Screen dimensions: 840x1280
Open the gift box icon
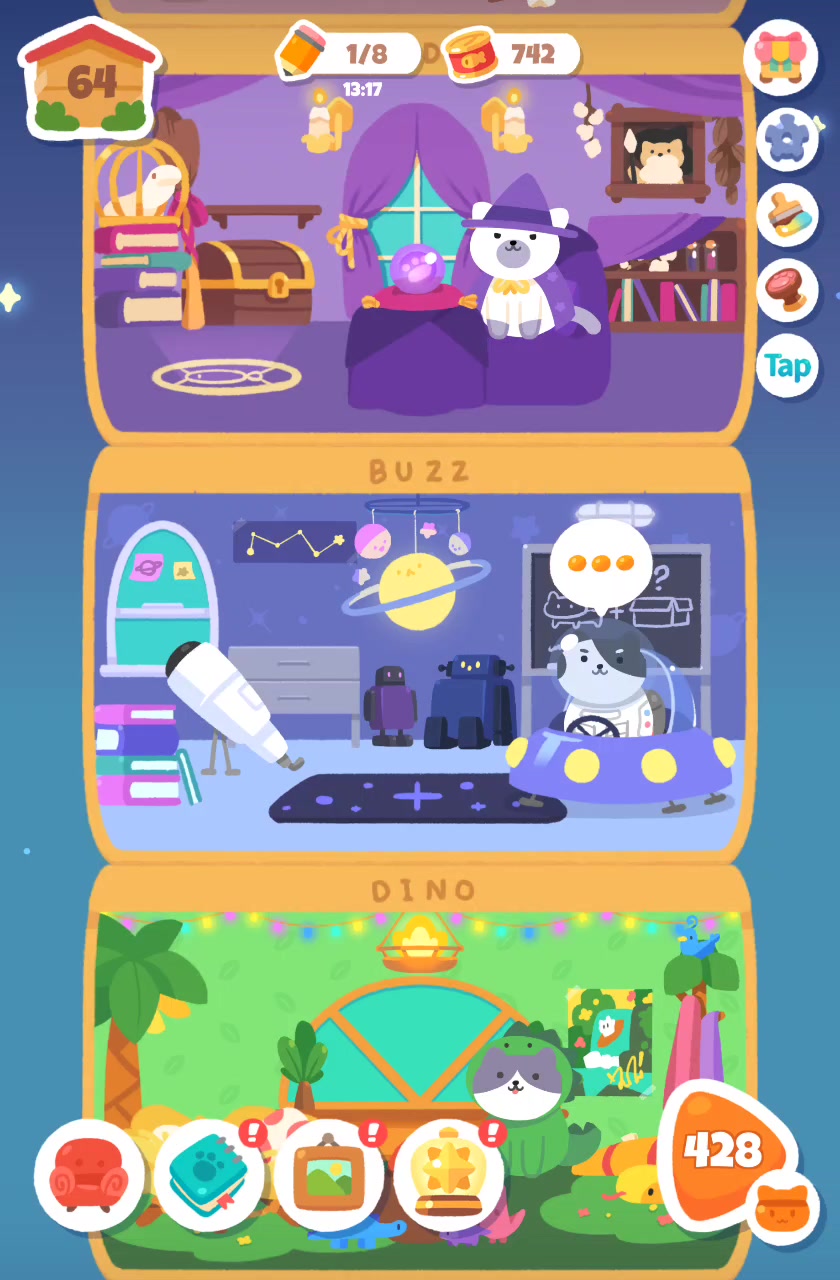point(781,57)
